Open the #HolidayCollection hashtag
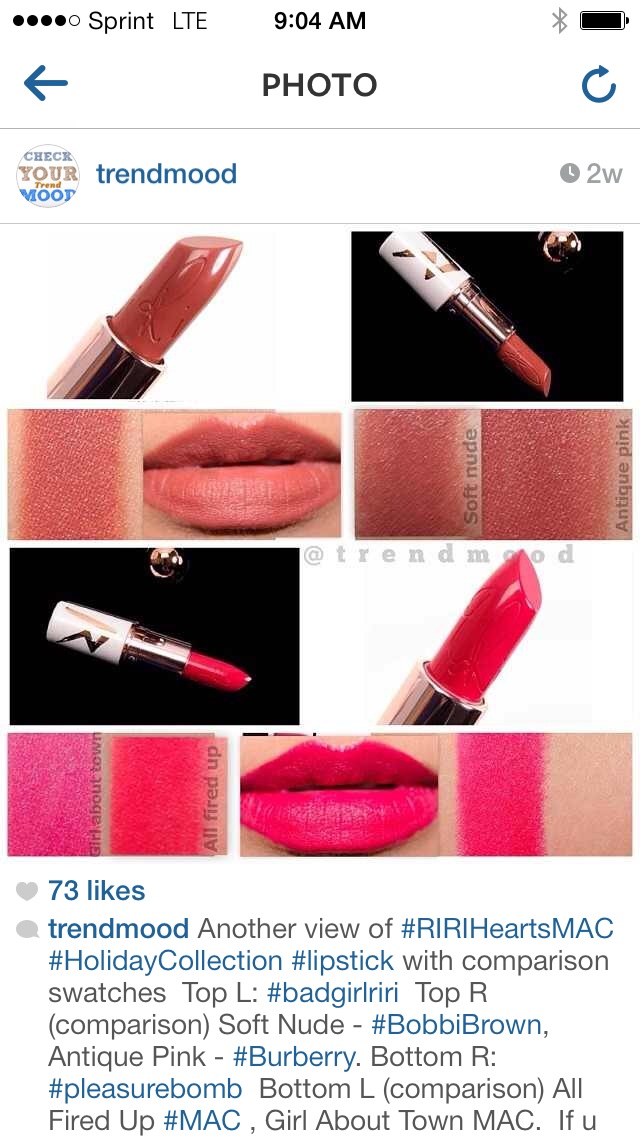This screenshot has height=1136, width=640. pyautogui.click(x=165, y=961)
